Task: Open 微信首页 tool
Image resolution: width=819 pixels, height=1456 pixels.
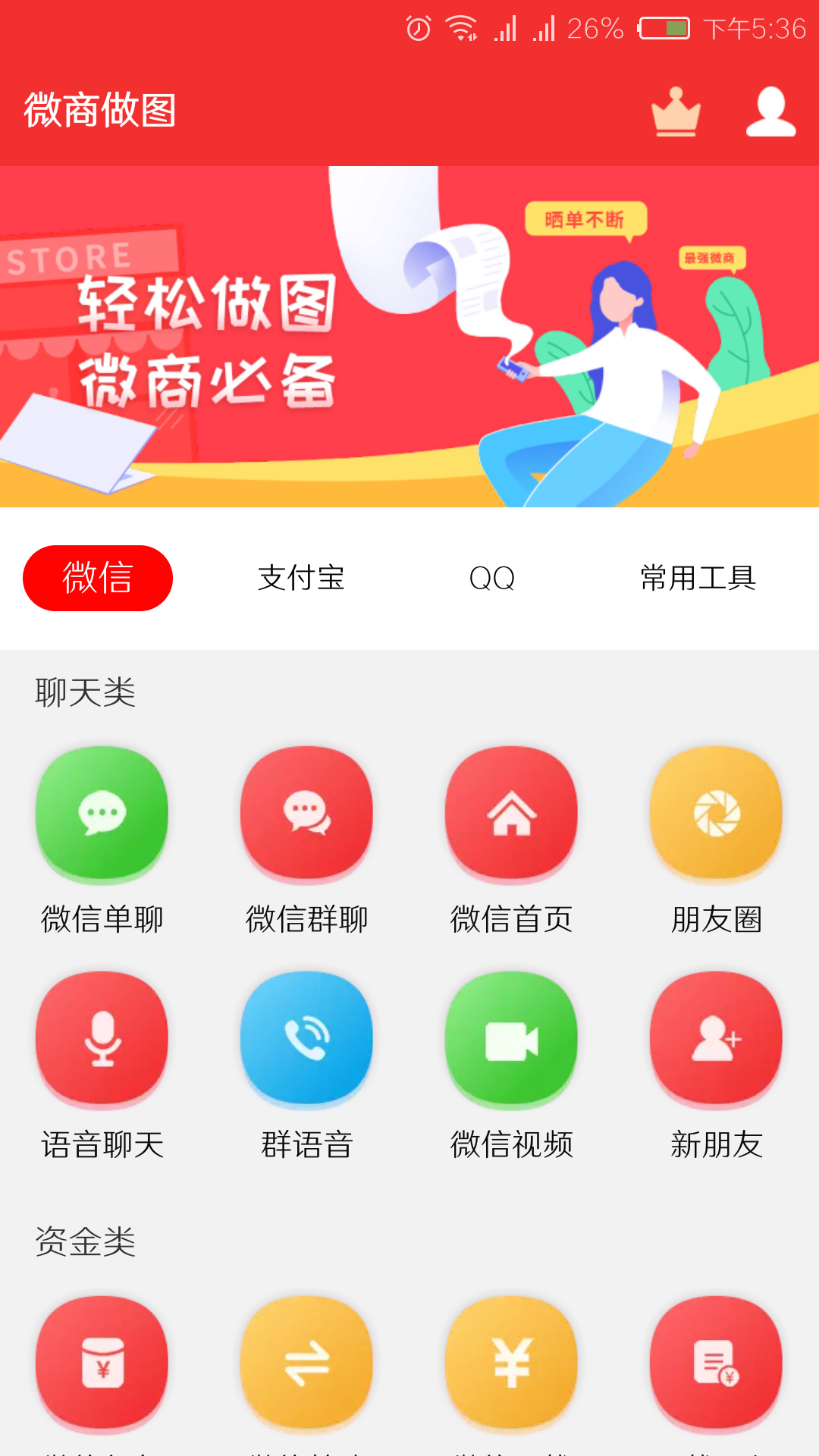Action: (x=512, y=813)
